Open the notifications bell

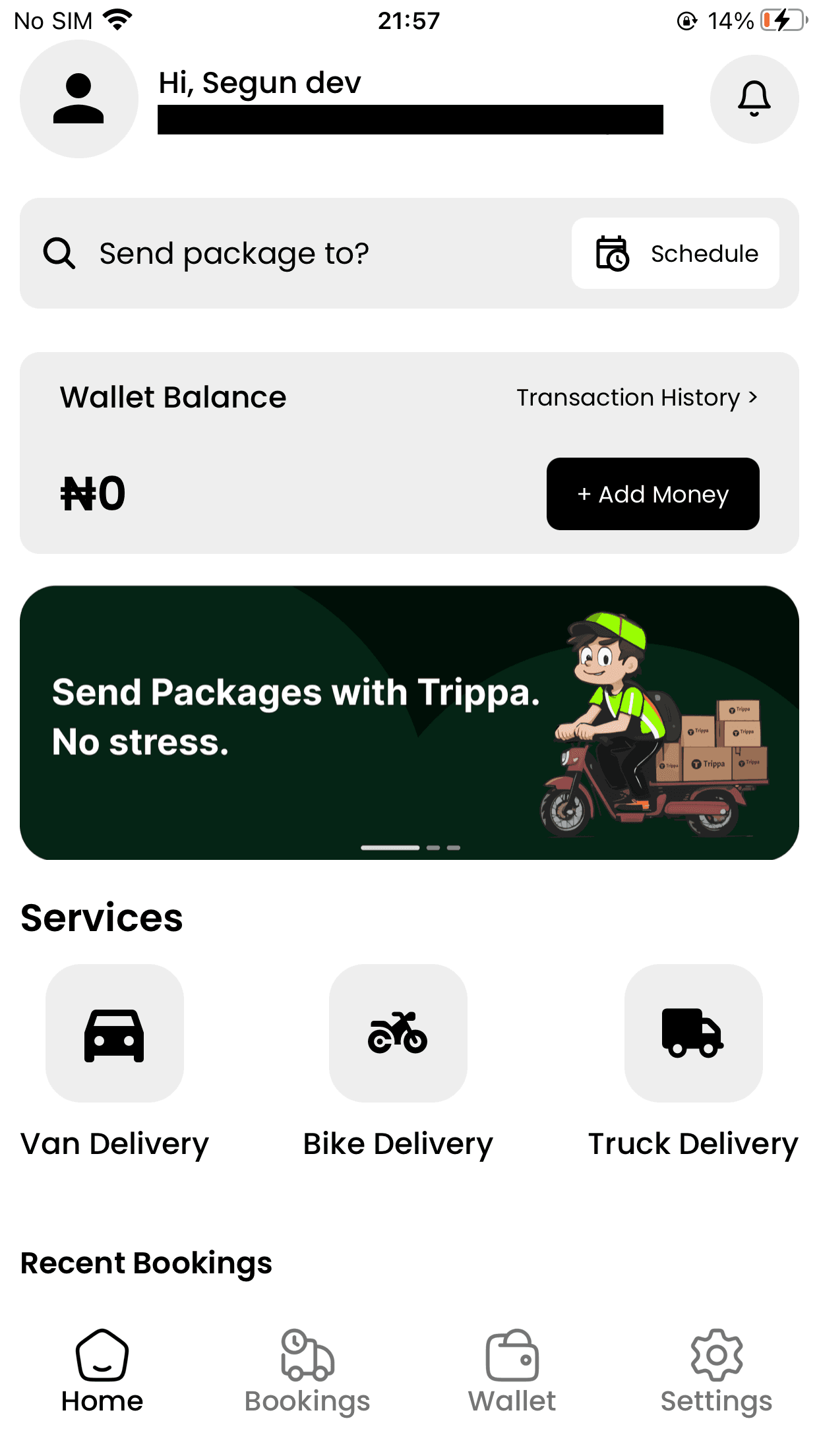pos(754,99)
